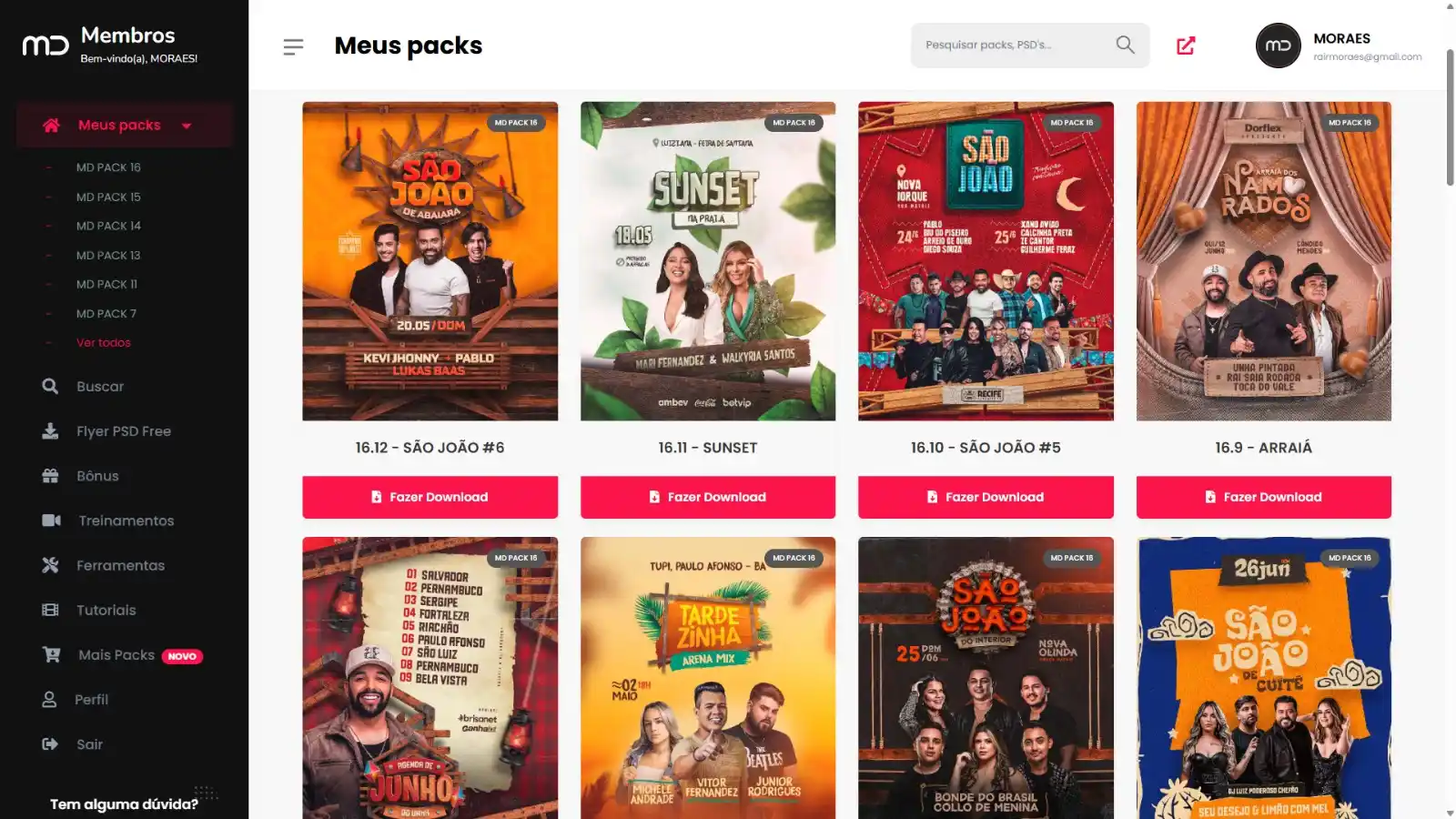Go to Treinamentos

point(126,521)
